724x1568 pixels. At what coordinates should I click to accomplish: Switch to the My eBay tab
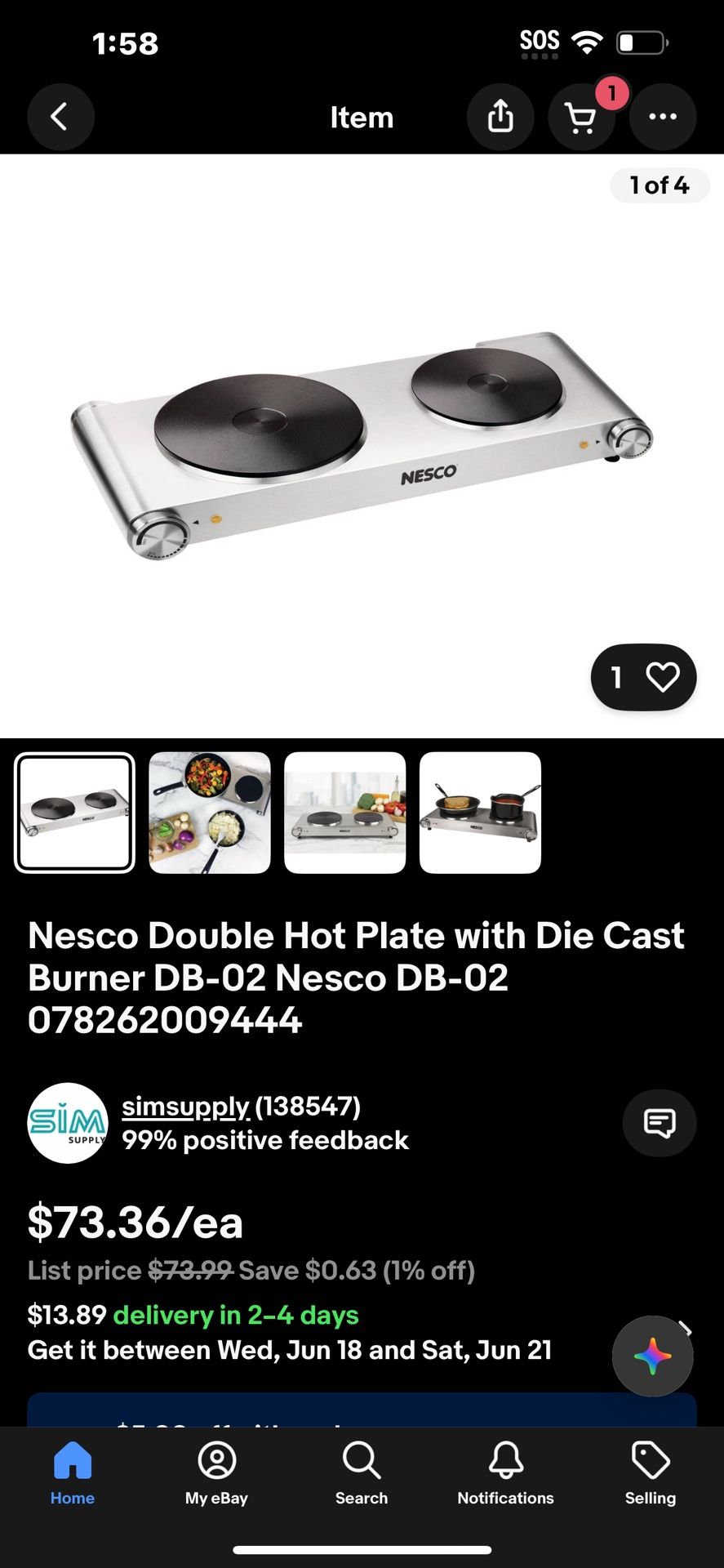pos(216,1474)
